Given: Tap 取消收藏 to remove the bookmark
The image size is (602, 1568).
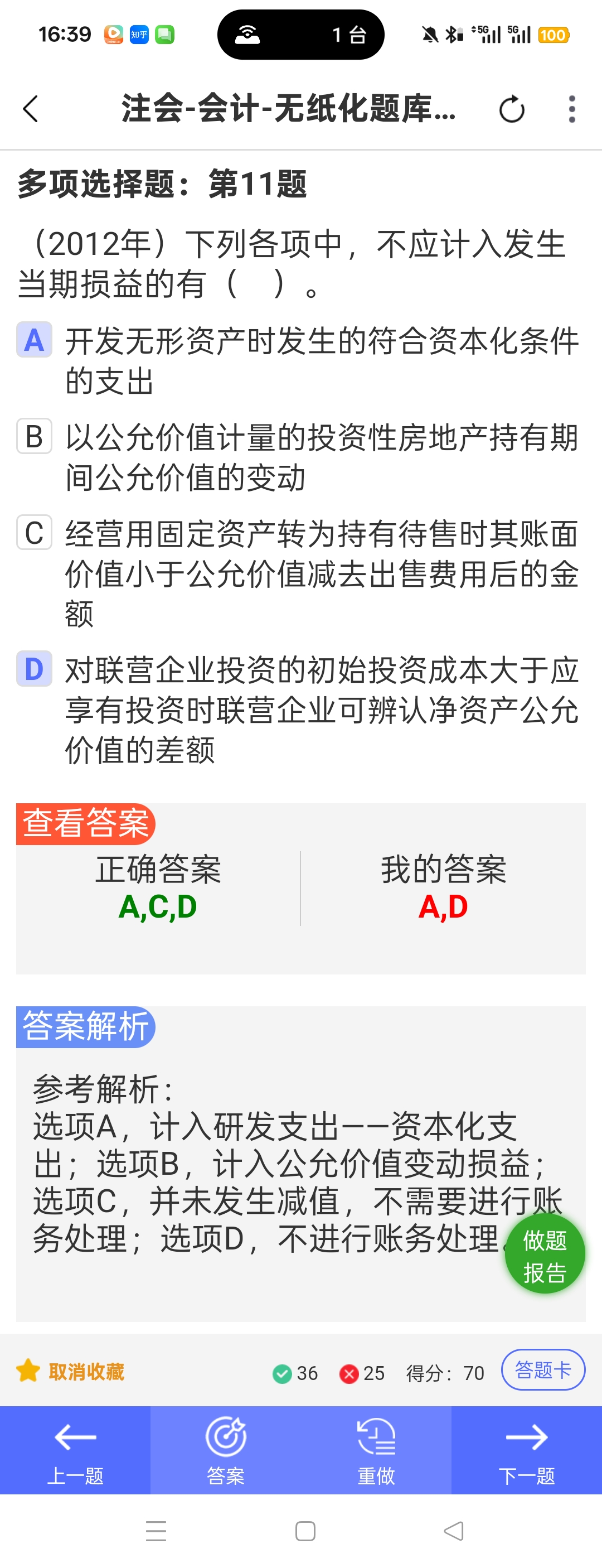Looking at the screenshot, I should 71,1372.
